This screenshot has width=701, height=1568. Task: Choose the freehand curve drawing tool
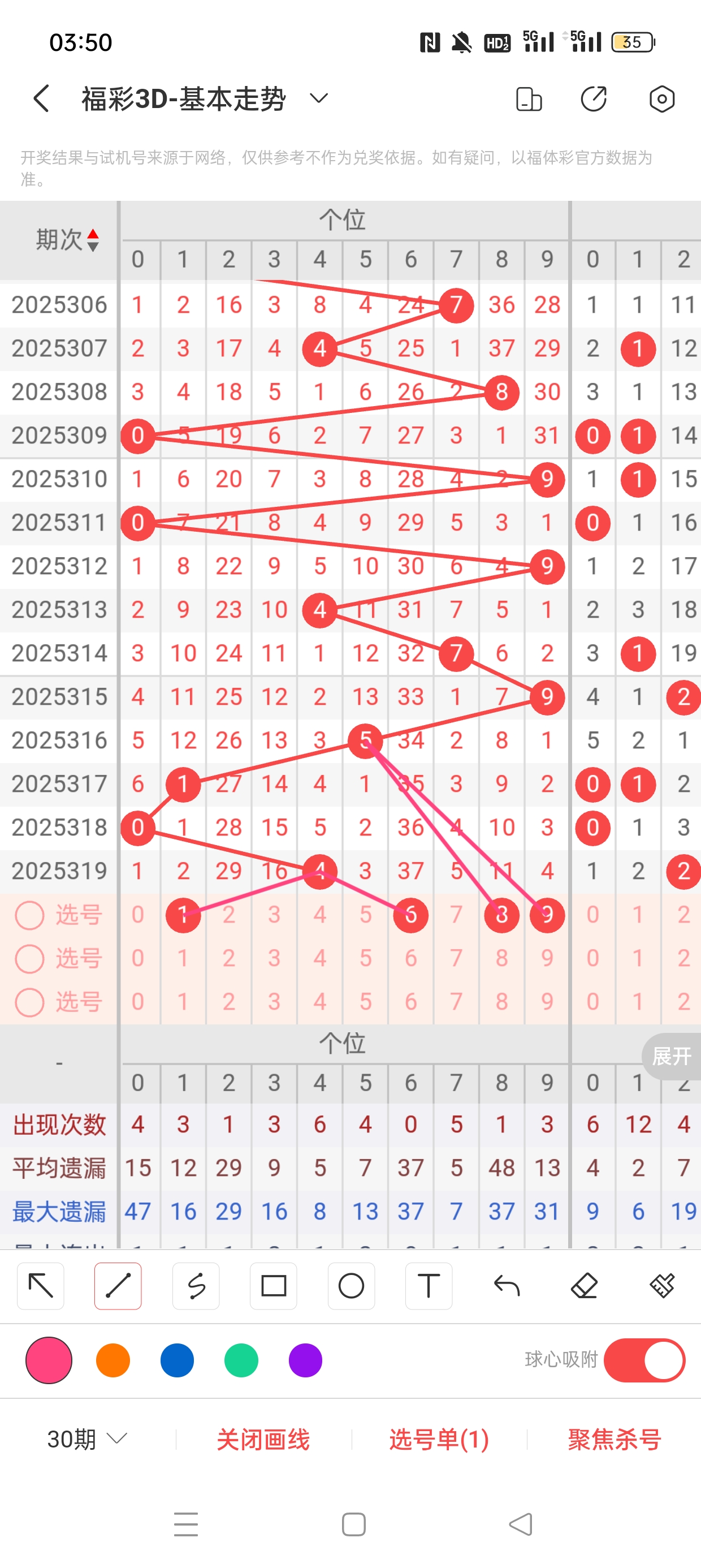tap(196, 1286)
